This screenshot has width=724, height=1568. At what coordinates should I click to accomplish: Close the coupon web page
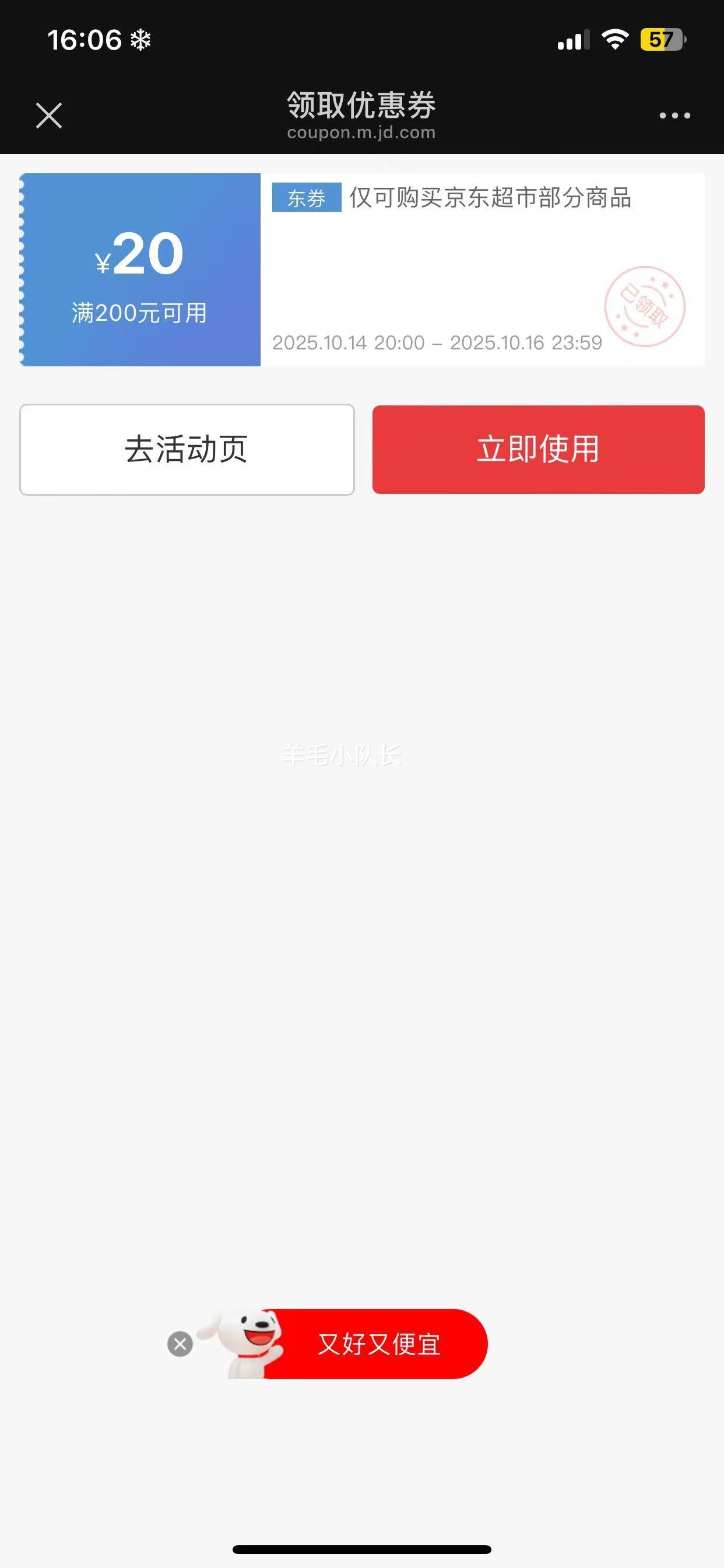click(48, 116)
